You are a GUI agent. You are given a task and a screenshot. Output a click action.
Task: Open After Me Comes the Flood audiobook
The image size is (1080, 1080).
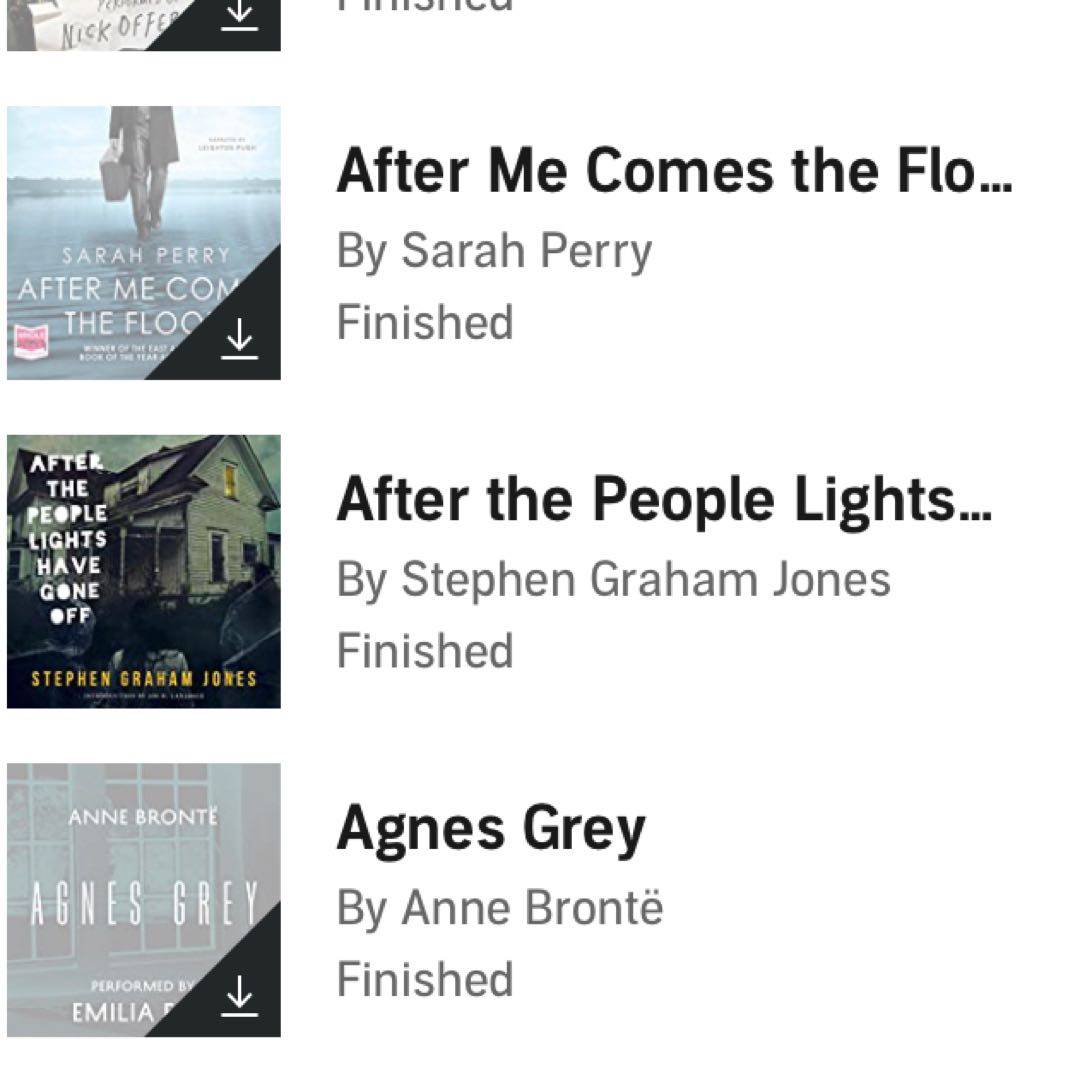pos(673,171)
